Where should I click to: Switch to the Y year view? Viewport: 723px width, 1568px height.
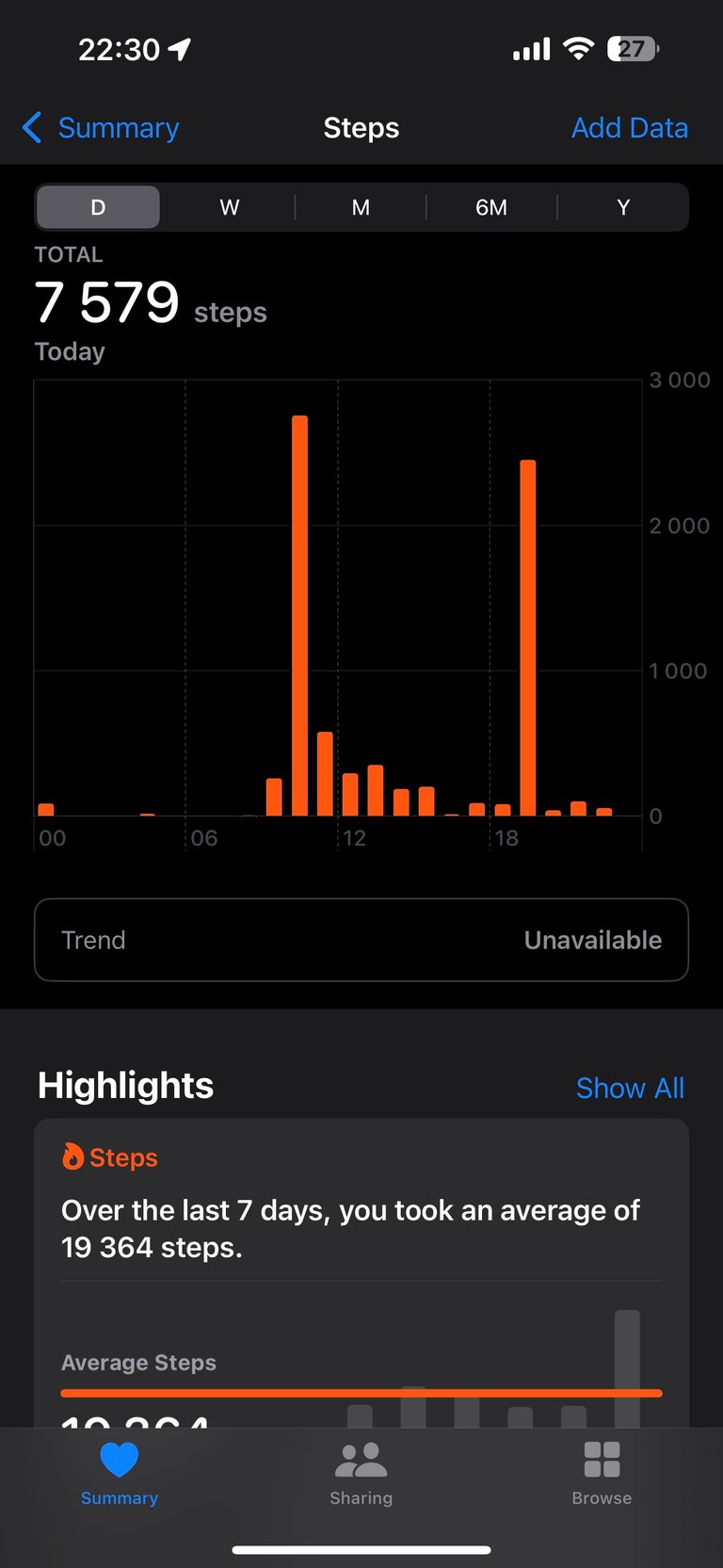pos(623,207)
